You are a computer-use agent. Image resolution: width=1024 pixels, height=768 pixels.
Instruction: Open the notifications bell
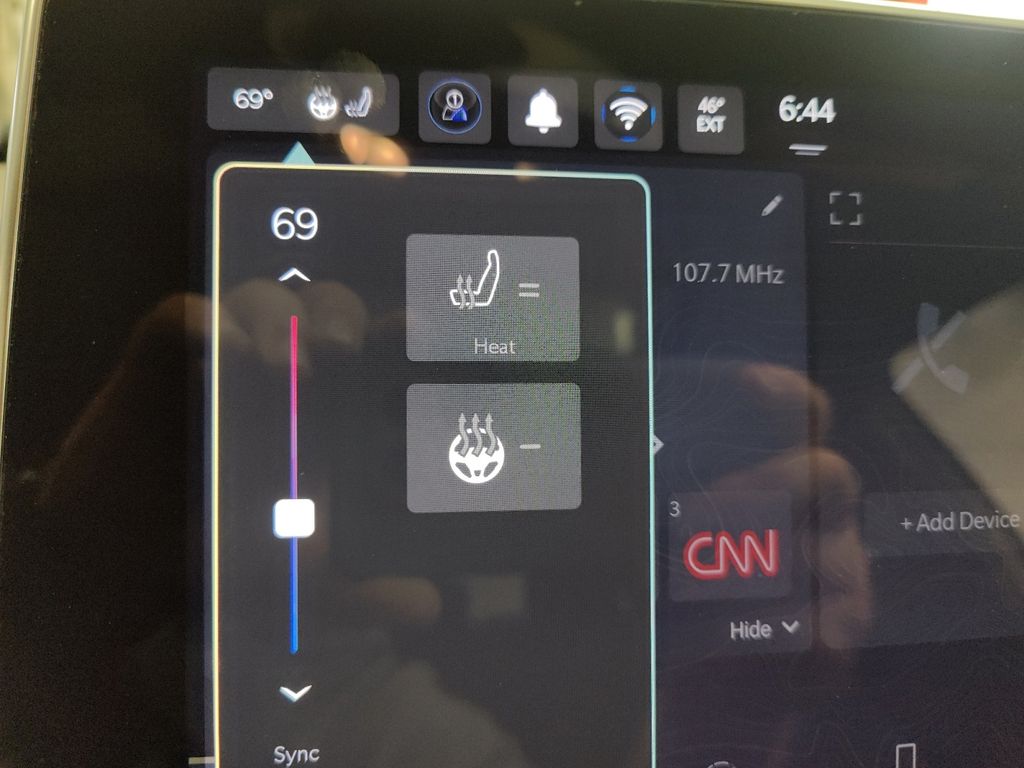point(541,110)
